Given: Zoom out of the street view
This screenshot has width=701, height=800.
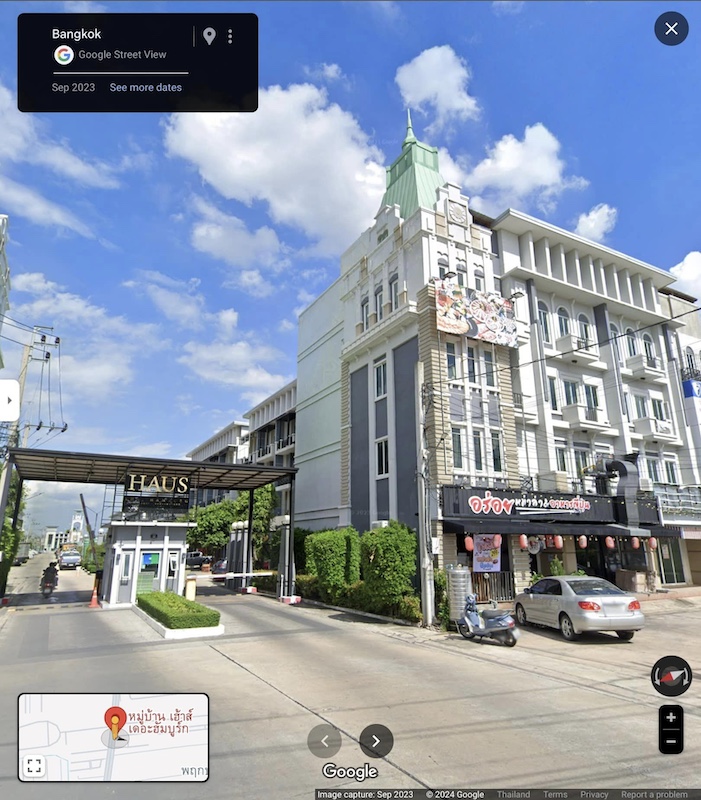Looking at the screenshot, I should click(x=671, y=742).
